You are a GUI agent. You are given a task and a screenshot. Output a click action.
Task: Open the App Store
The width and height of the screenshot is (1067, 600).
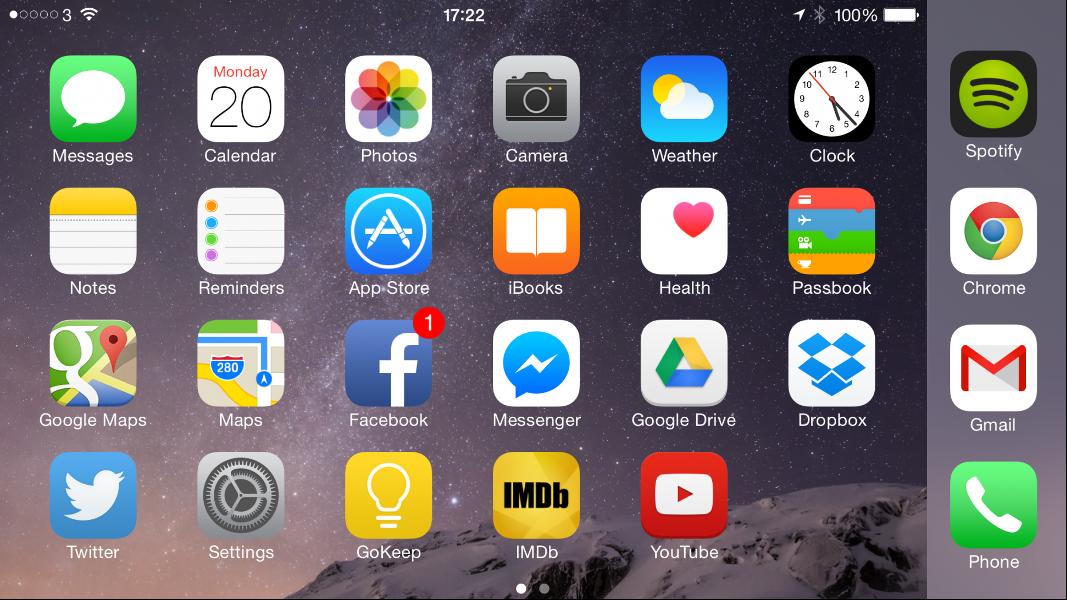click(x=388, y=231)
